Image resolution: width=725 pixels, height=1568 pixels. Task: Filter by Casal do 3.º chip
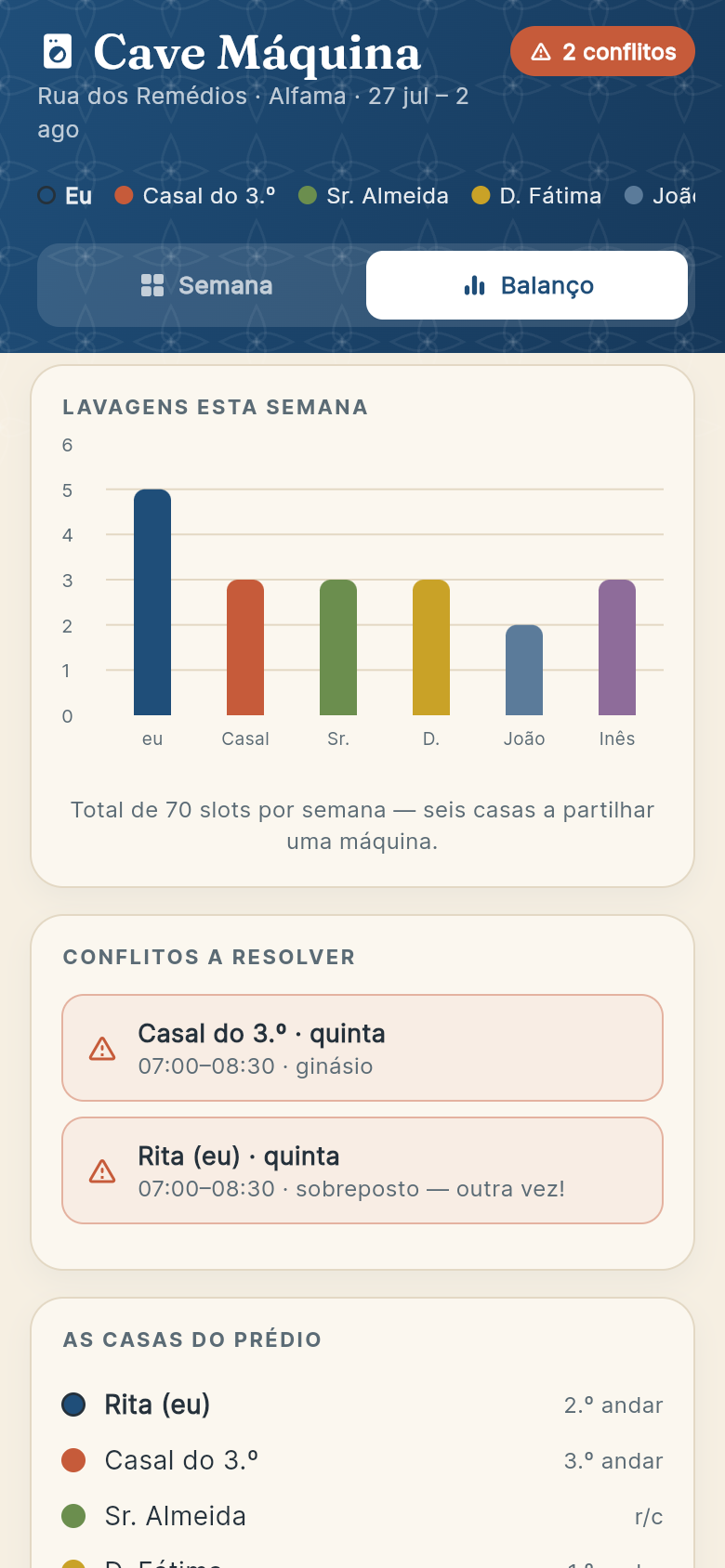(195, 196)
